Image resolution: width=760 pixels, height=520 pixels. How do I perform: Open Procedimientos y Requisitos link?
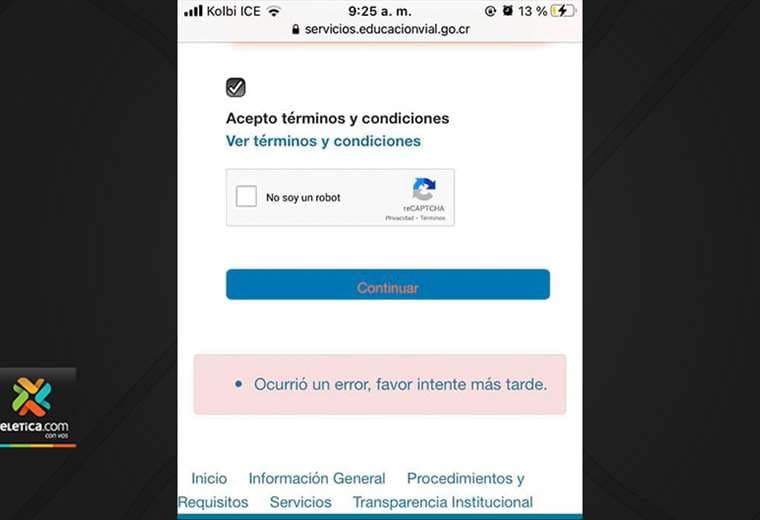[x=465, y=479]
